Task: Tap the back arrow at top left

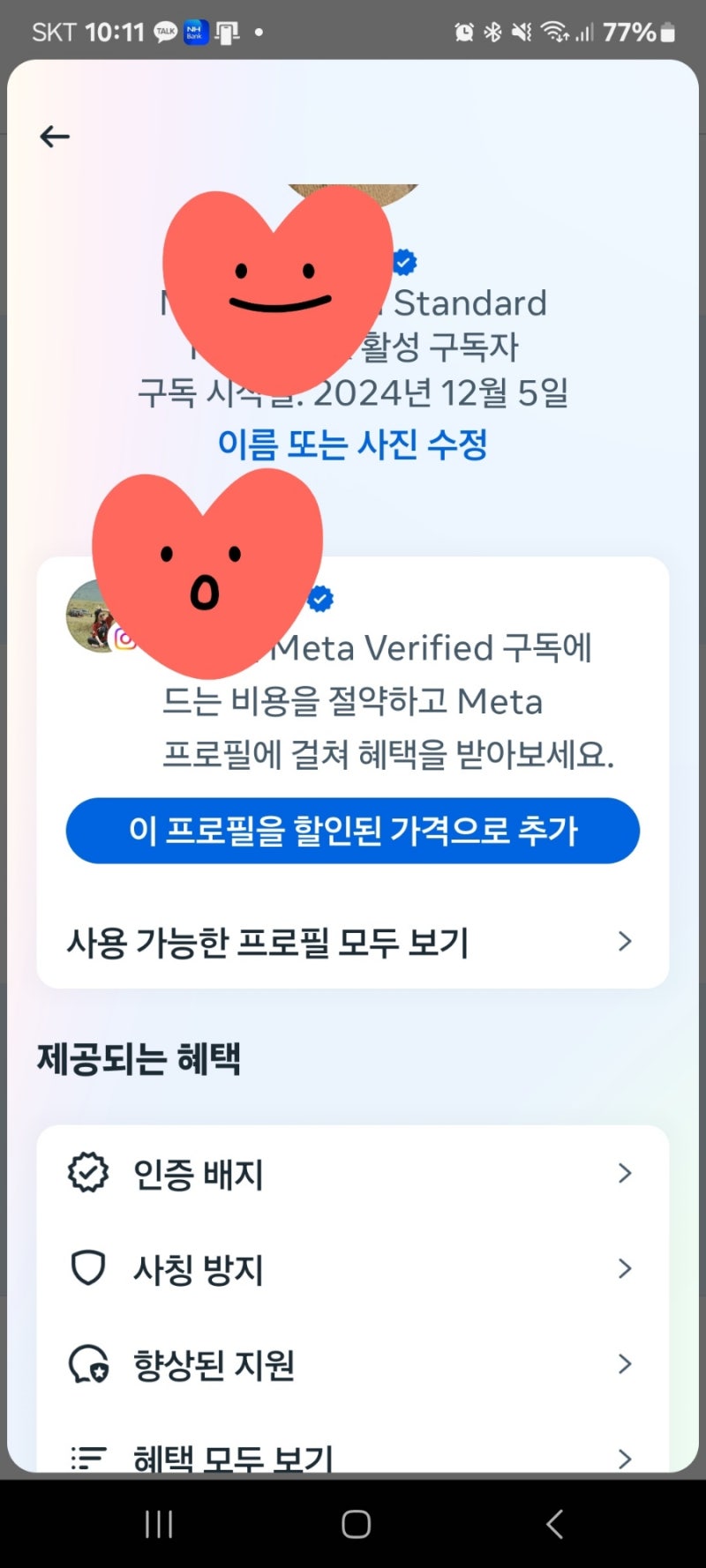Action: tap(55, 137)
